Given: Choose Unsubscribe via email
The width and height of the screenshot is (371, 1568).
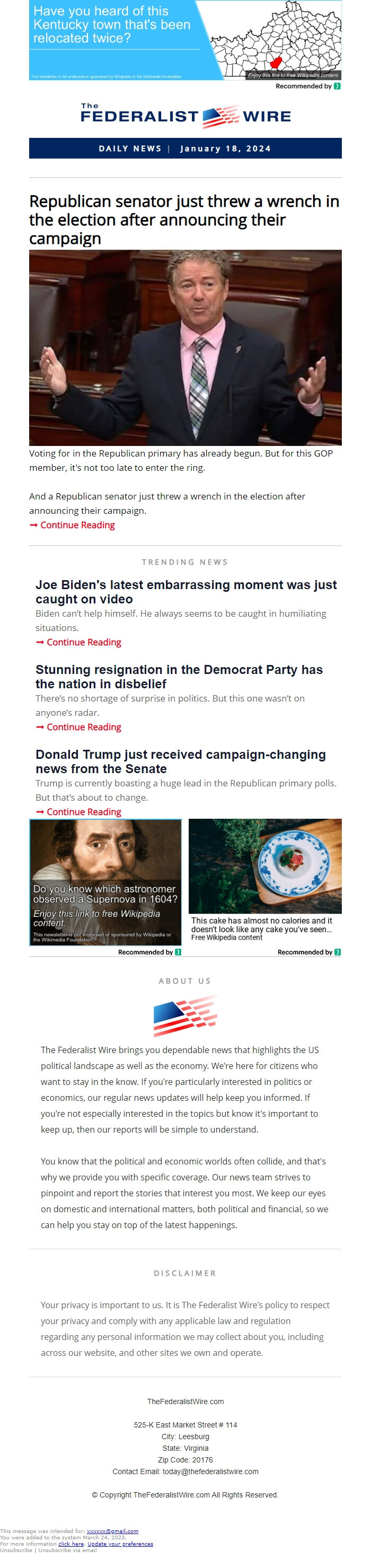Looking at the screenshot, I should pyautogui.click(x=67, y=1550).
